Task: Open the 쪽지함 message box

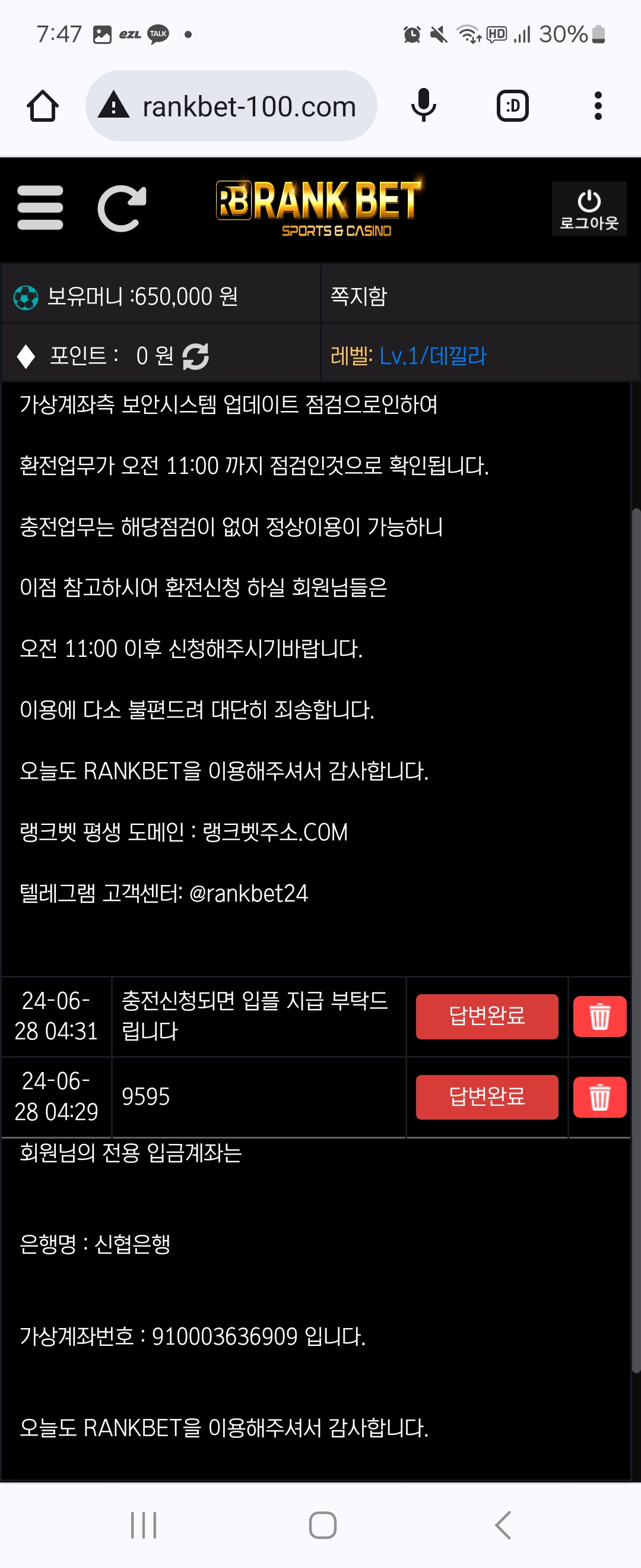Action: (x=359, y=296)
